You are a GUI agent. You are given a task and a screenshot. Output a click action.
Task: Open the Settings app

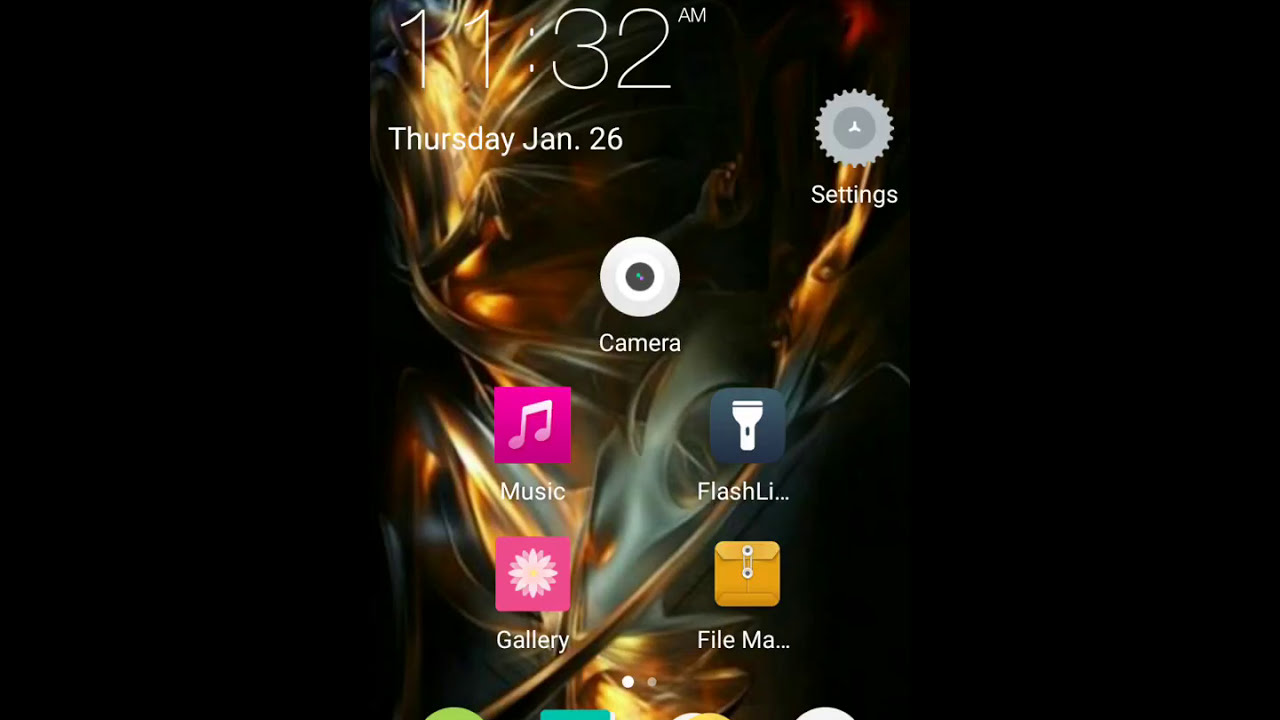click(854, 130)
